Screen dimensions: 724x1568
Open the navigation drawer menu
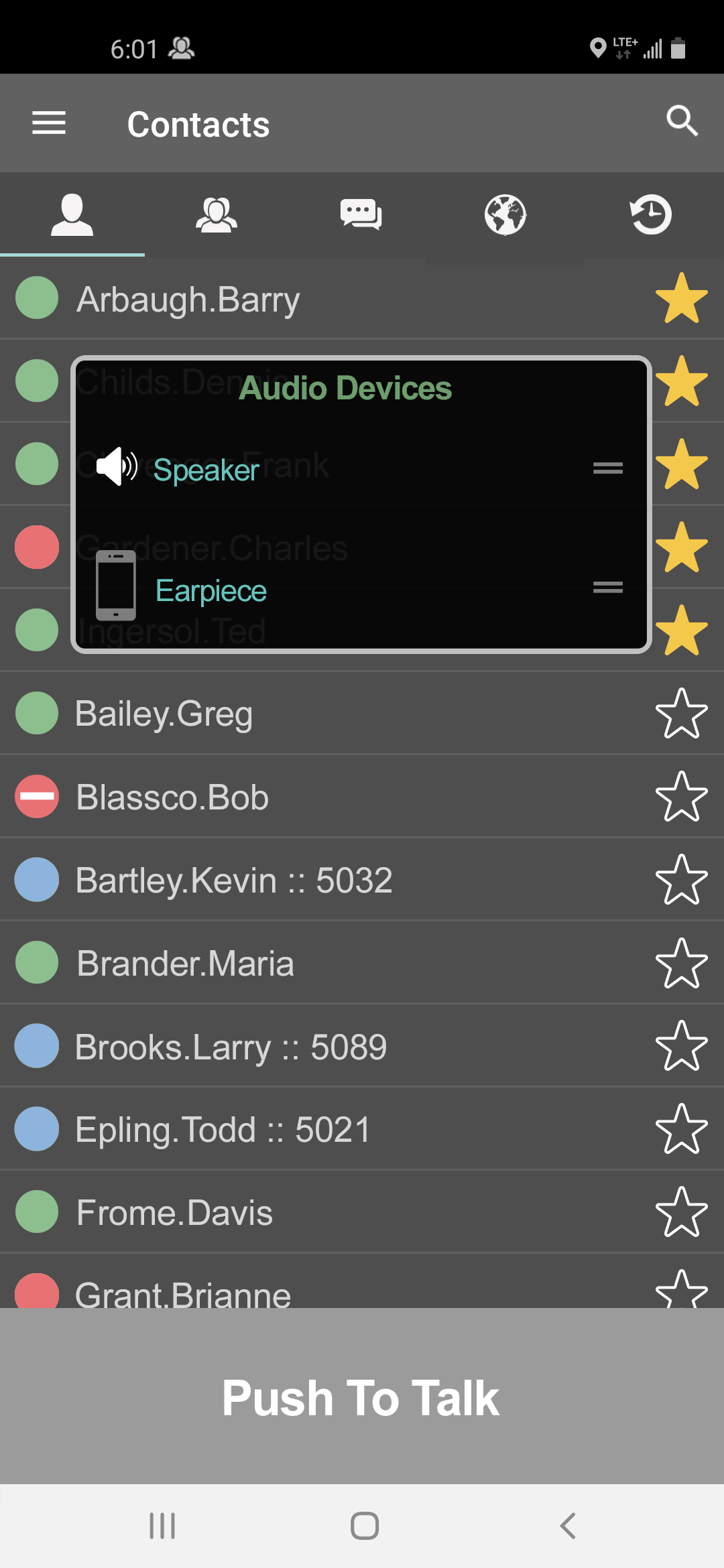[48, 123]
